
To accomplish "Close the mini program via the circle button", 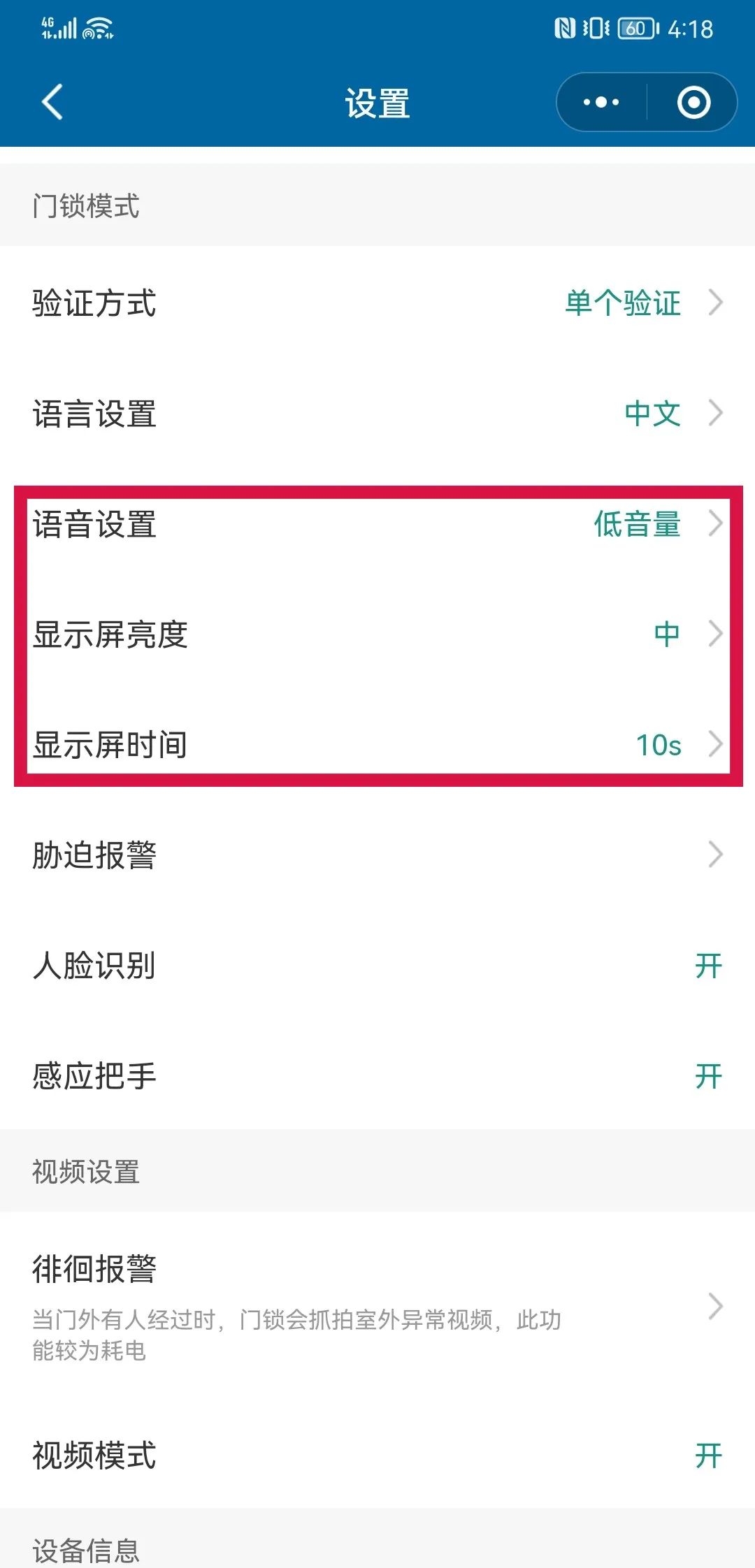I will tap(693, 102).
